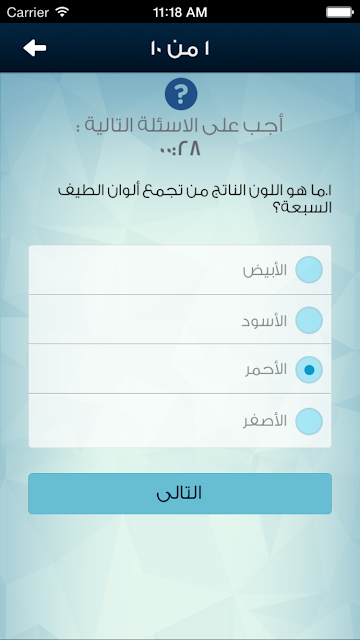The image size is (360, 640).
Task: Choose the الأسود option
Action: pyautogui.click(x=180, y=319)
